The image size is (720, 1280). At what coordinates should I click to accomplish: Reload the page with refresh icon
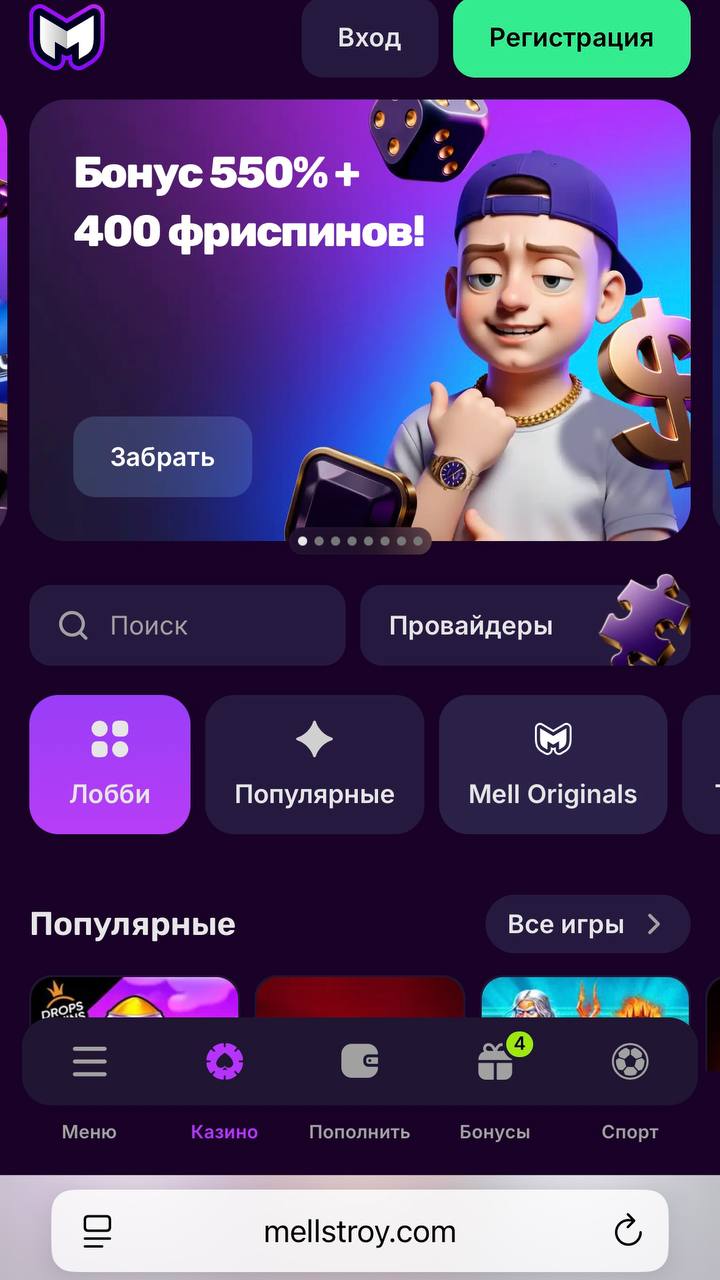tap(627, 1231)
